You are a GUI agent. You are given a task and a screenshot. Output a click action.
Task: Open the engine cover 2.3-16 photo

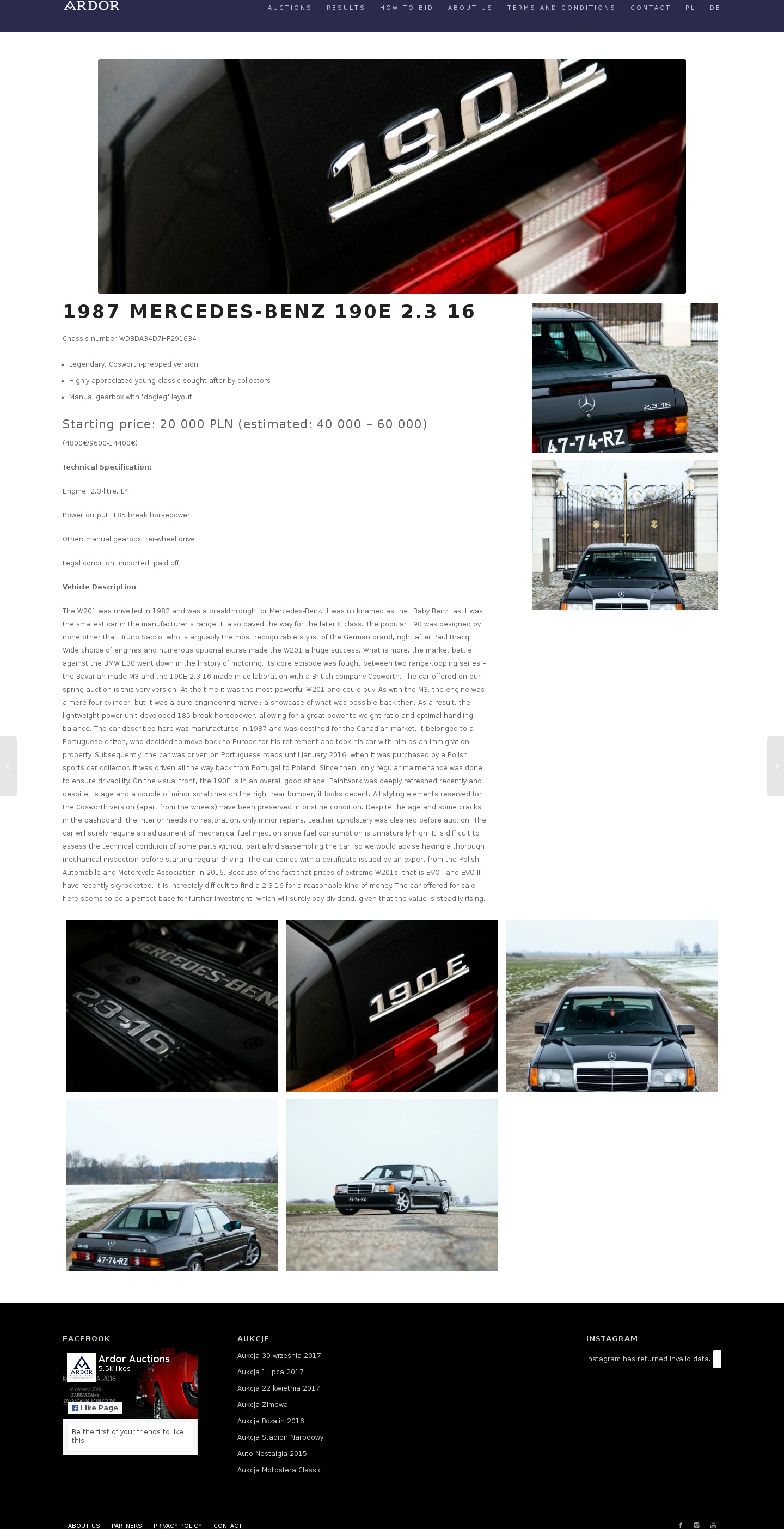(x=172, y=1006)
